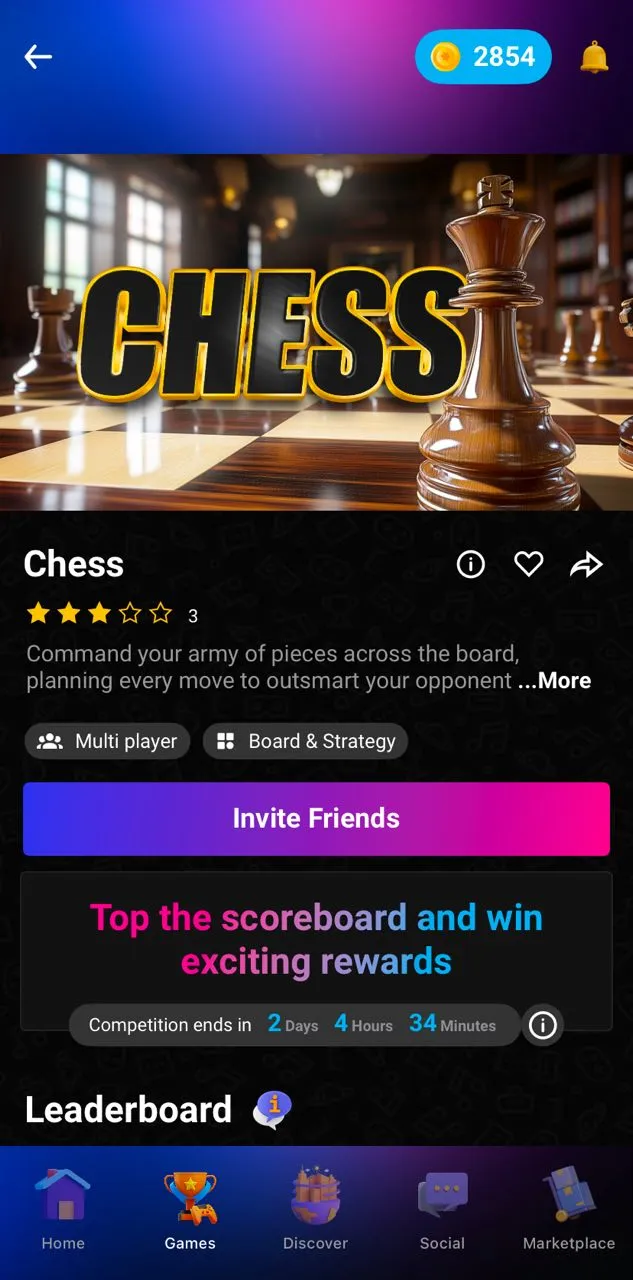Viewport: 633px width, 1280px height.
Task: Switch to the Marketplace tab
Action: point(569,1210)
